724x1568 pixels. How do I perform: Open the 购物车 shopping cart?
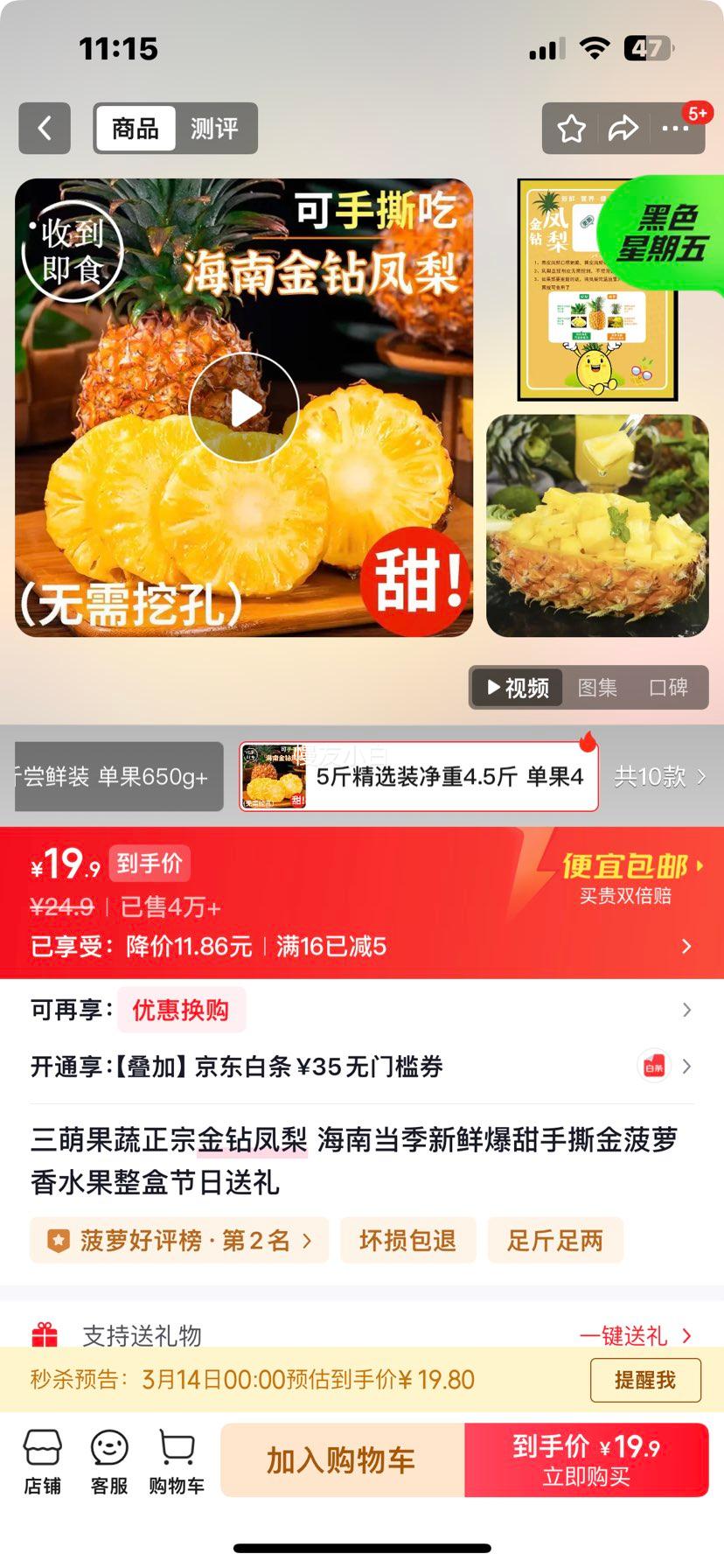point(177,1462)
